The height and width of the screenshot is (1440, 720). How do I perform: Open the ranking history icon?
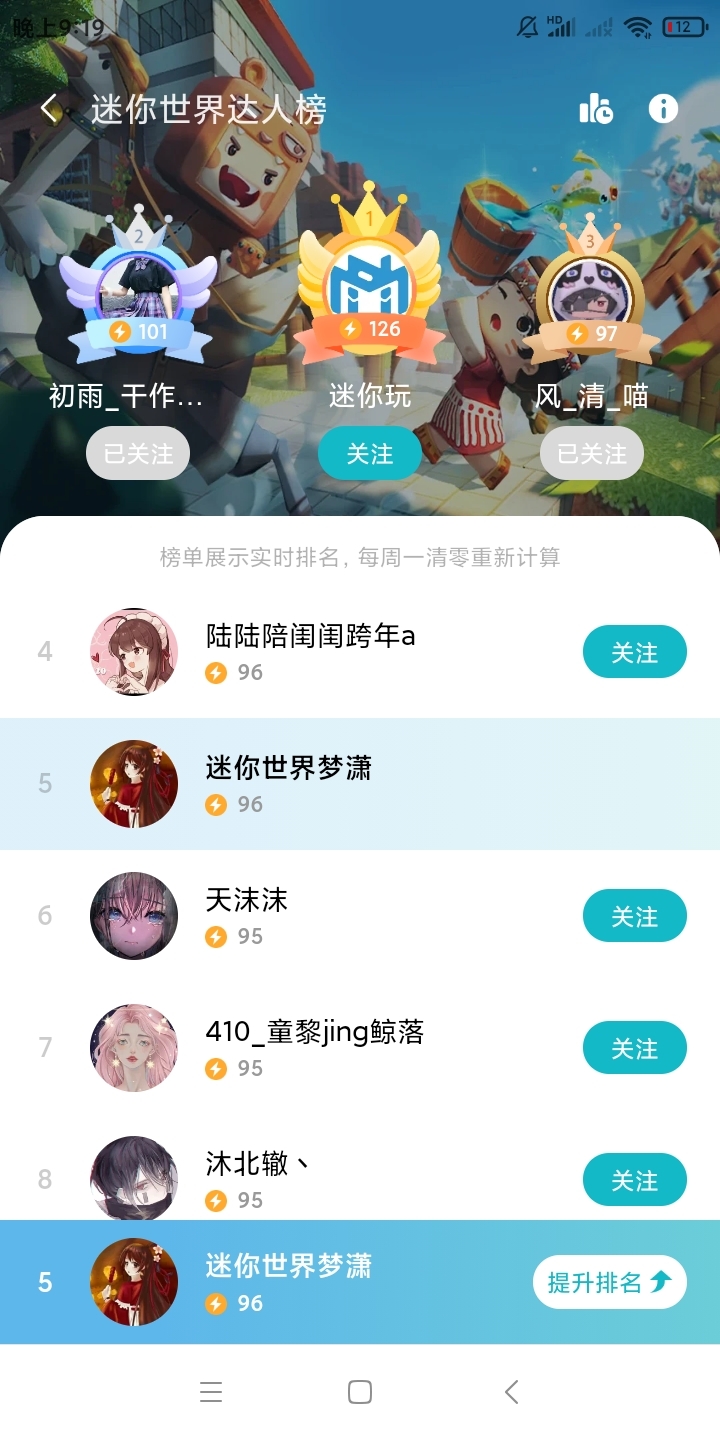596,109
